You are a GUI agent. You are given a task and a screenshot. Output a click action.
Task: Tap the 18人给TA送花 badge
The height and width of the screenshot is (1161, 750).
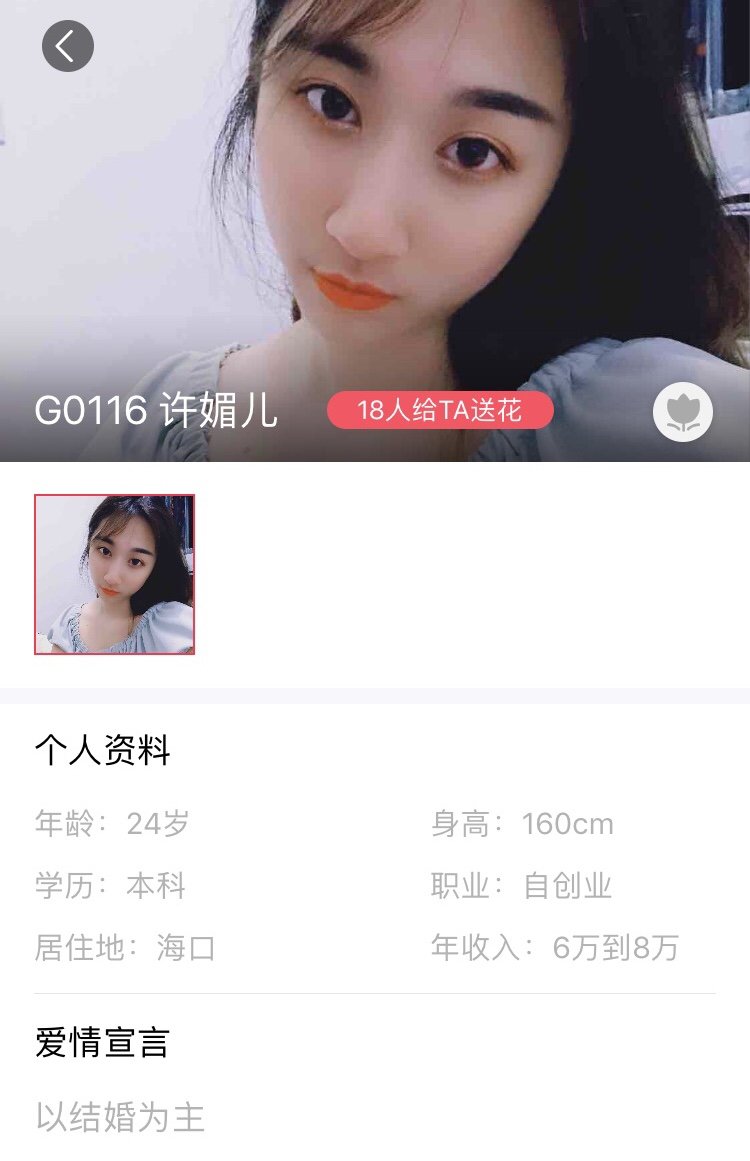tap(440, 410)
